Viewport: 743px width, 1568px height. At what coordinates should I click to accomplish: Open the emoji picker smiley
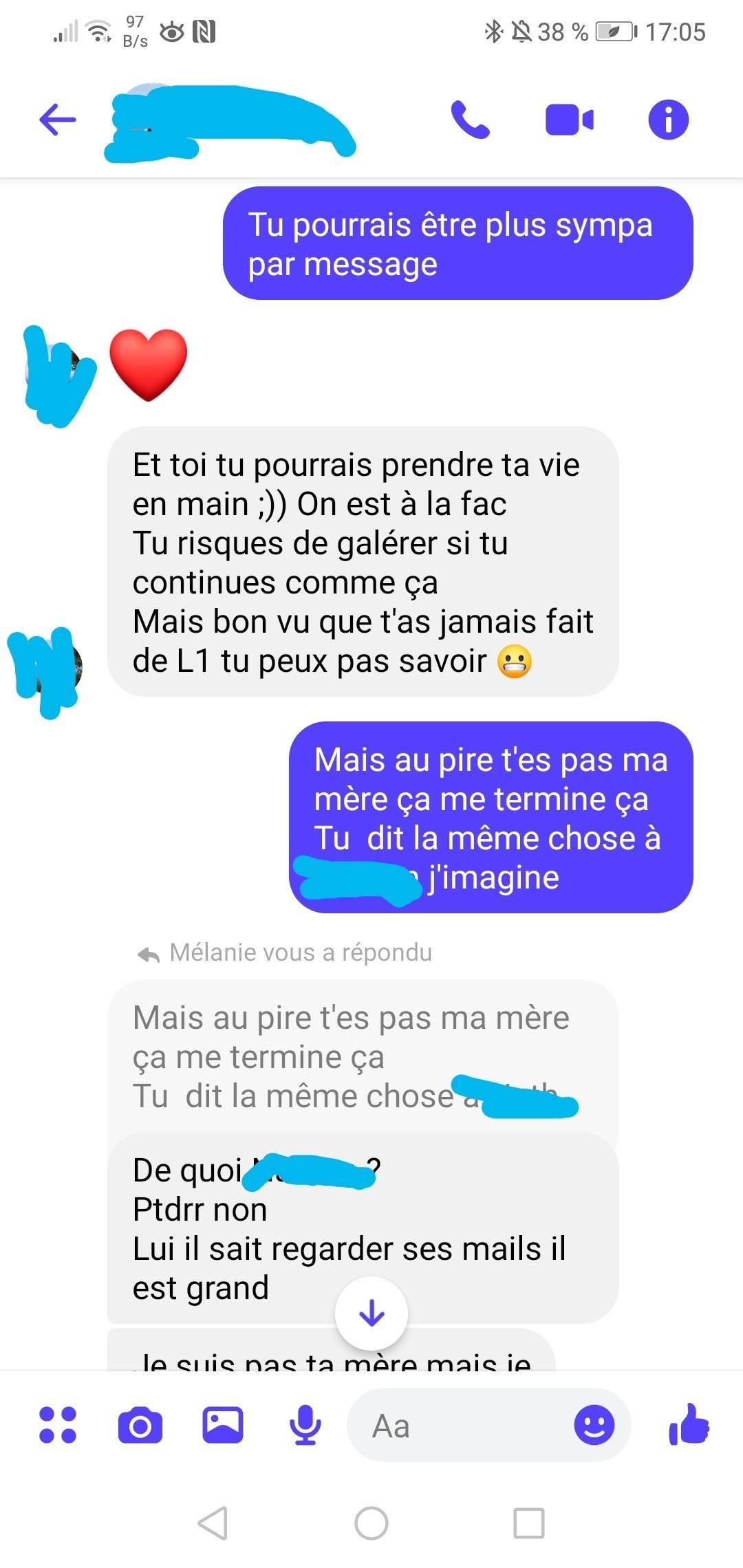[x=594, y=1425]
